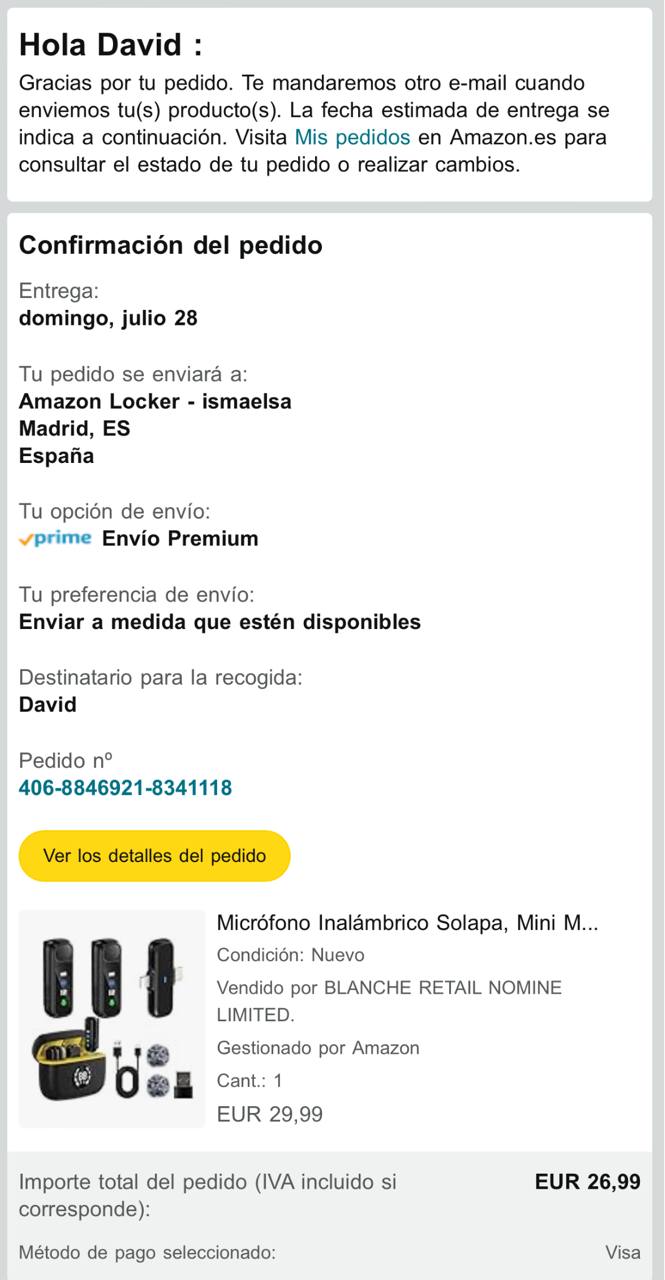Open the wireless microphone product image
This screenshot has width=665, height=1280.
point(112,1018)
